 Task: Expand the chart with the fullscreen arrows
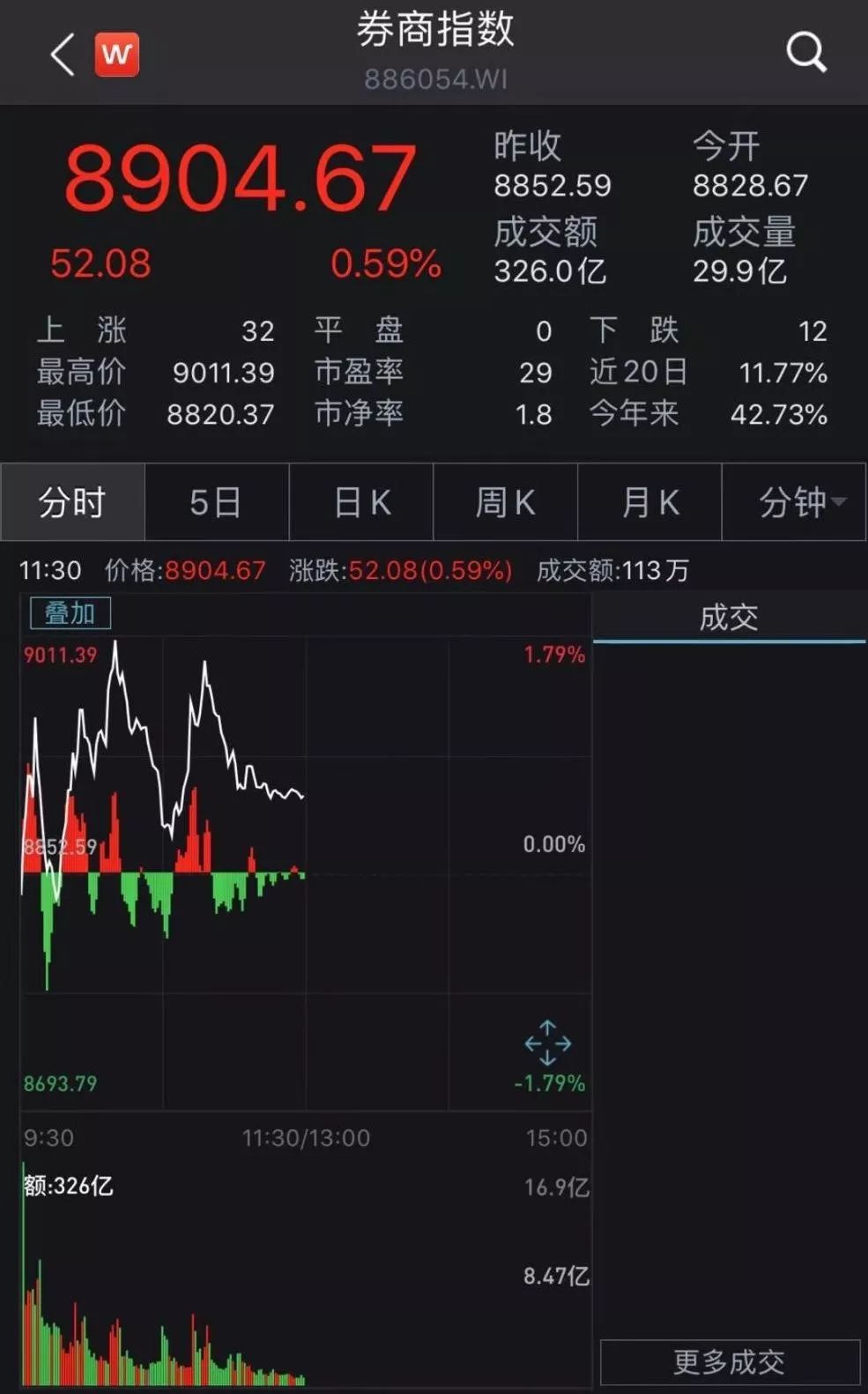tap(547, 1043)
